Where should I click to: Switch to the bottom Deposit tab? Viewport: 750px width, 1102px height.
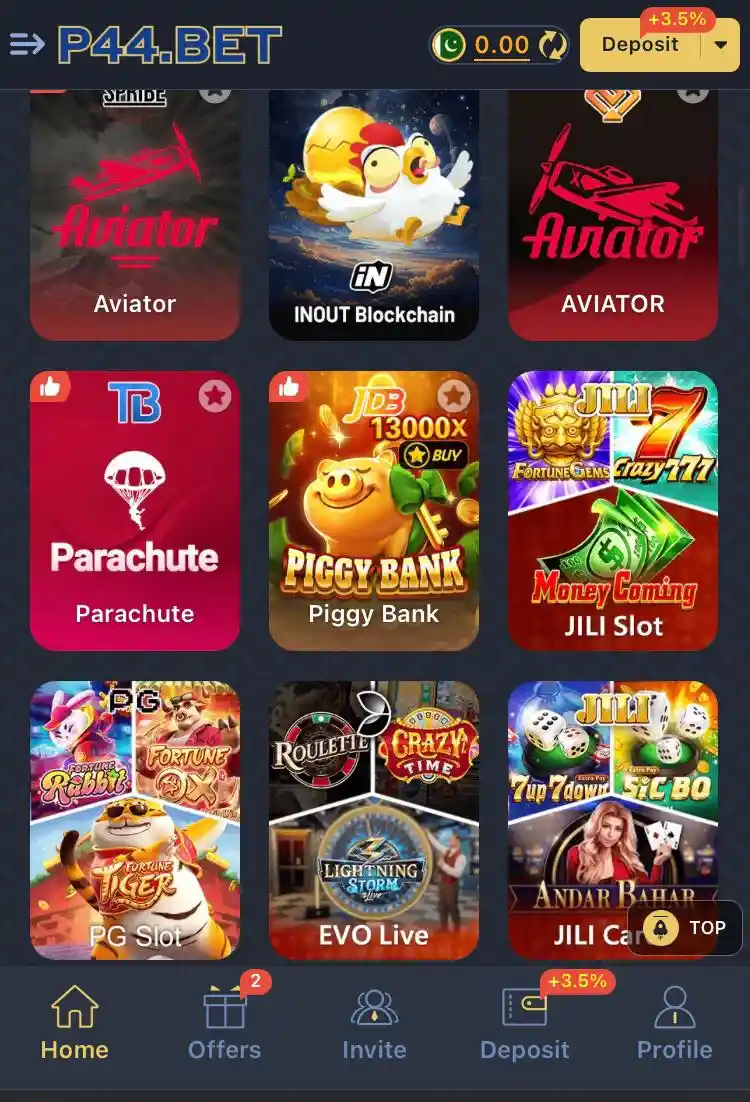tap(524, 1022)
